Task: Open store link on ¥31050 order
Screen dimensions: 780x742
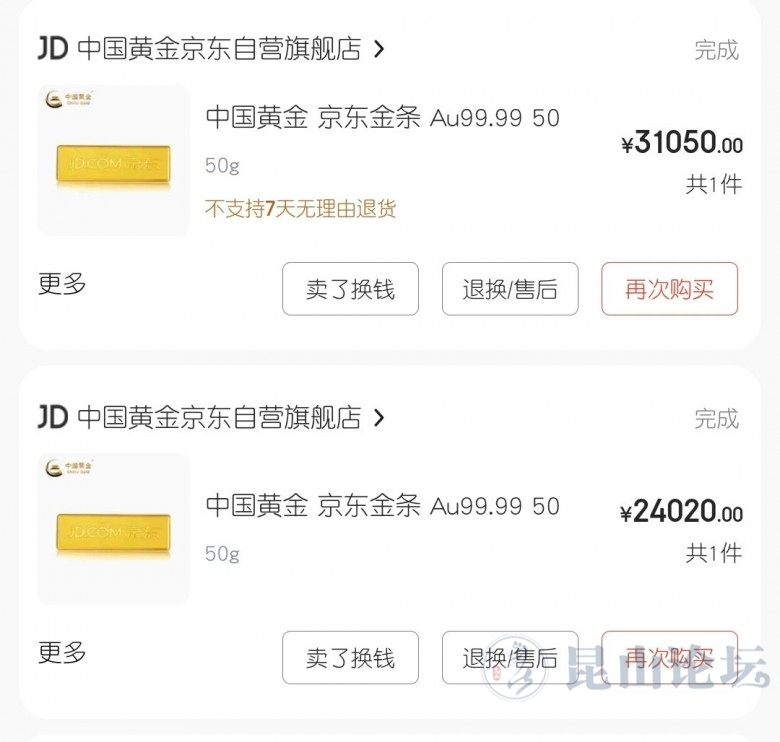Action: [220, 49]
